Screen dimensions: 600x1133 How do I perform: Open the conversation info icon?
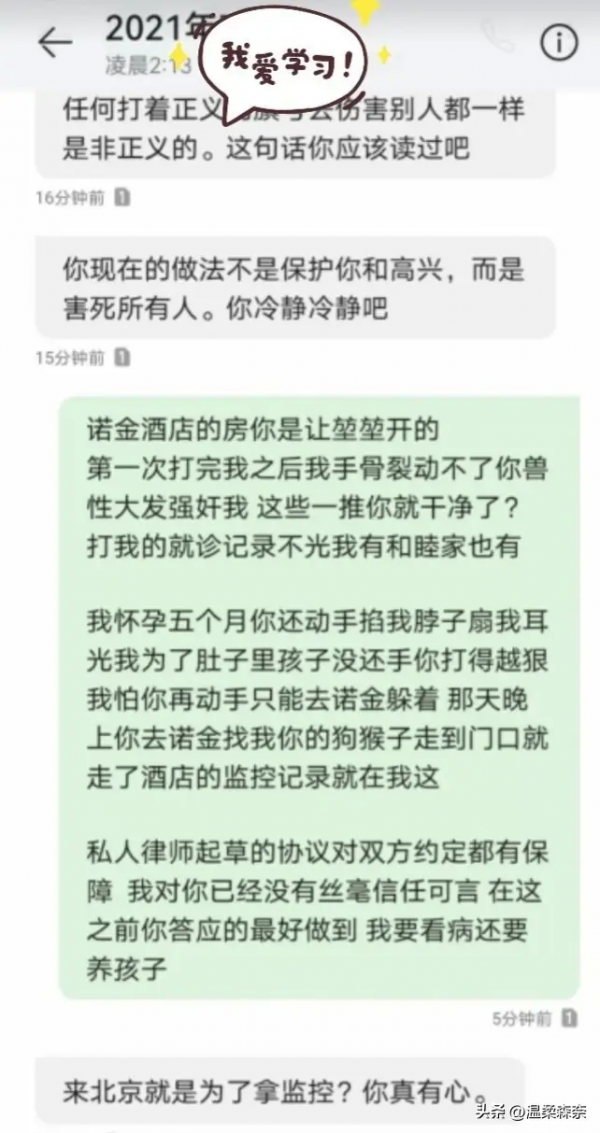[559, 41]
